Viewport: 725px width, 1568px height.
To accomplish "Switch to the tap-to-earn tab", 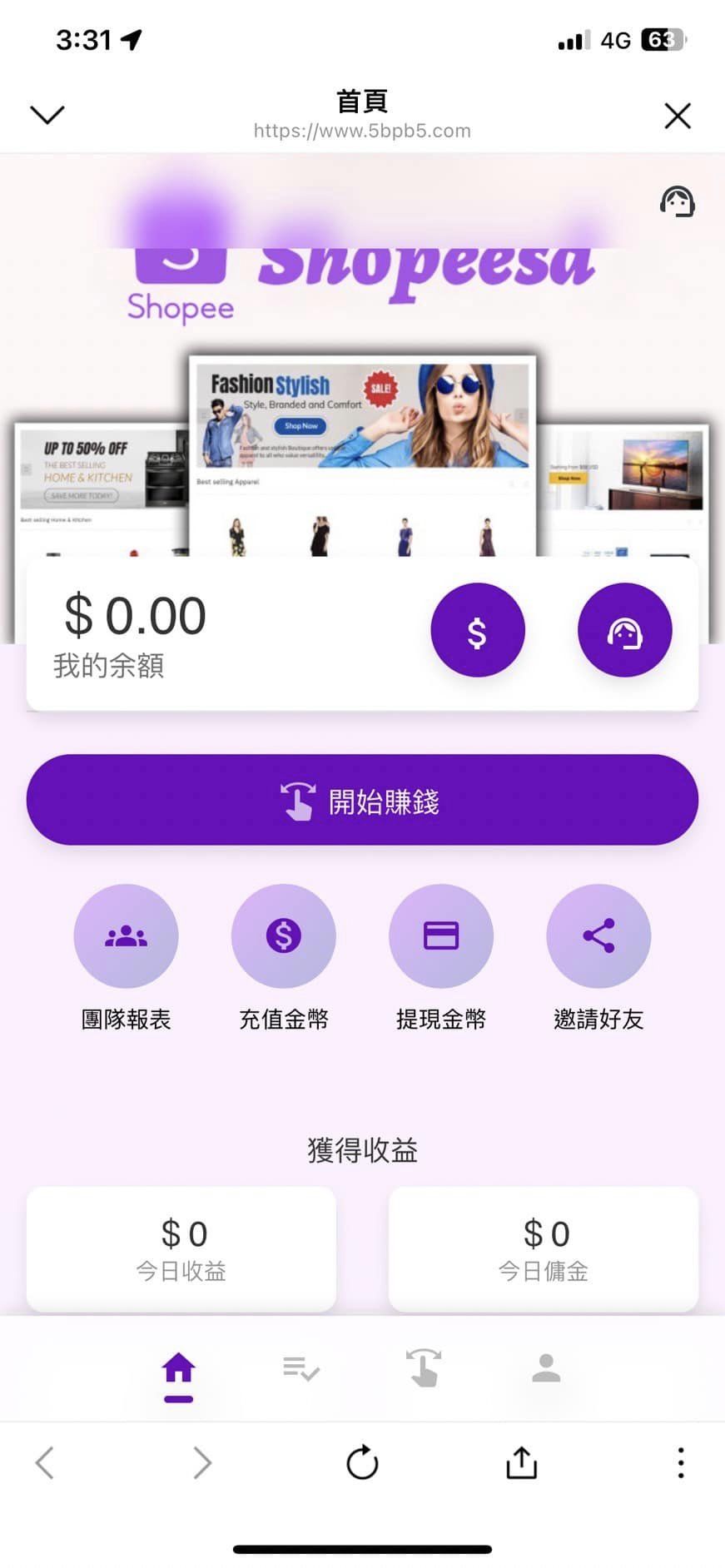I will point(424,1369).
